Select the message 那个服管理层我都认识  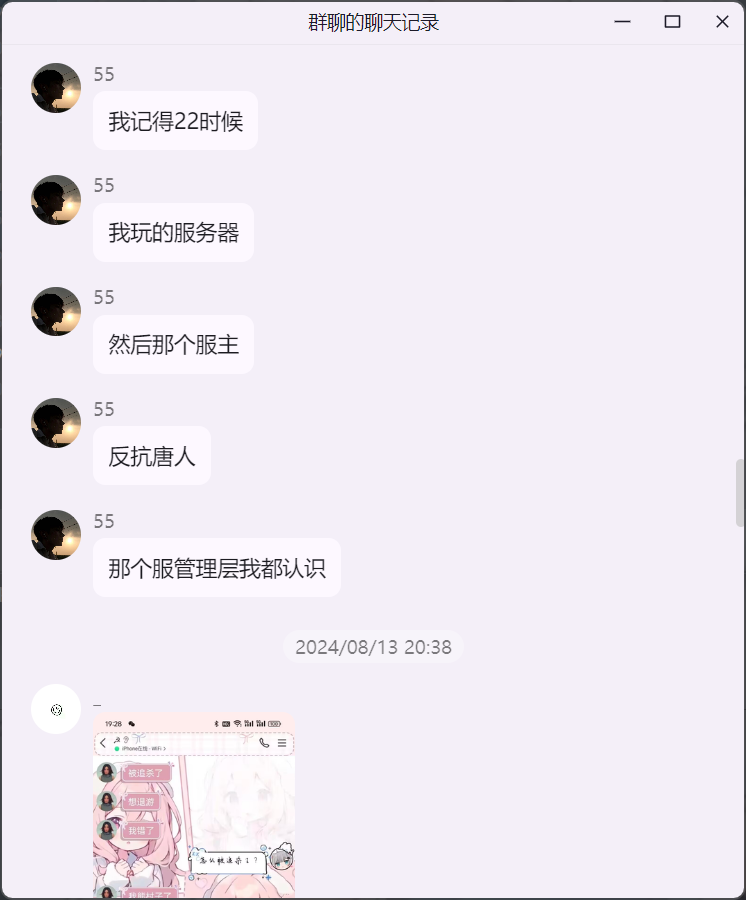[x=217, y=568]
